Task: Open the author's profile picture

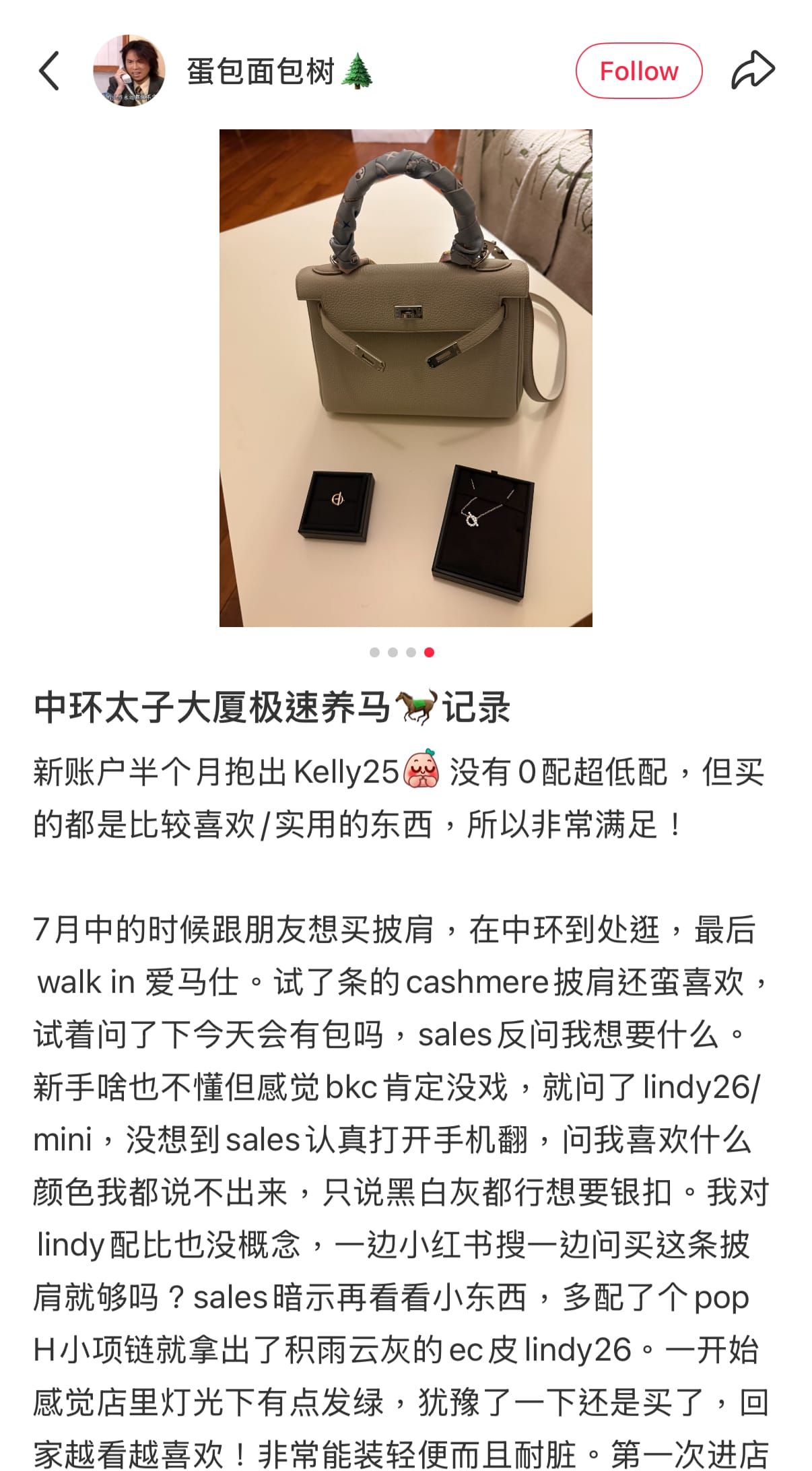Action: [x=129, y=71]
